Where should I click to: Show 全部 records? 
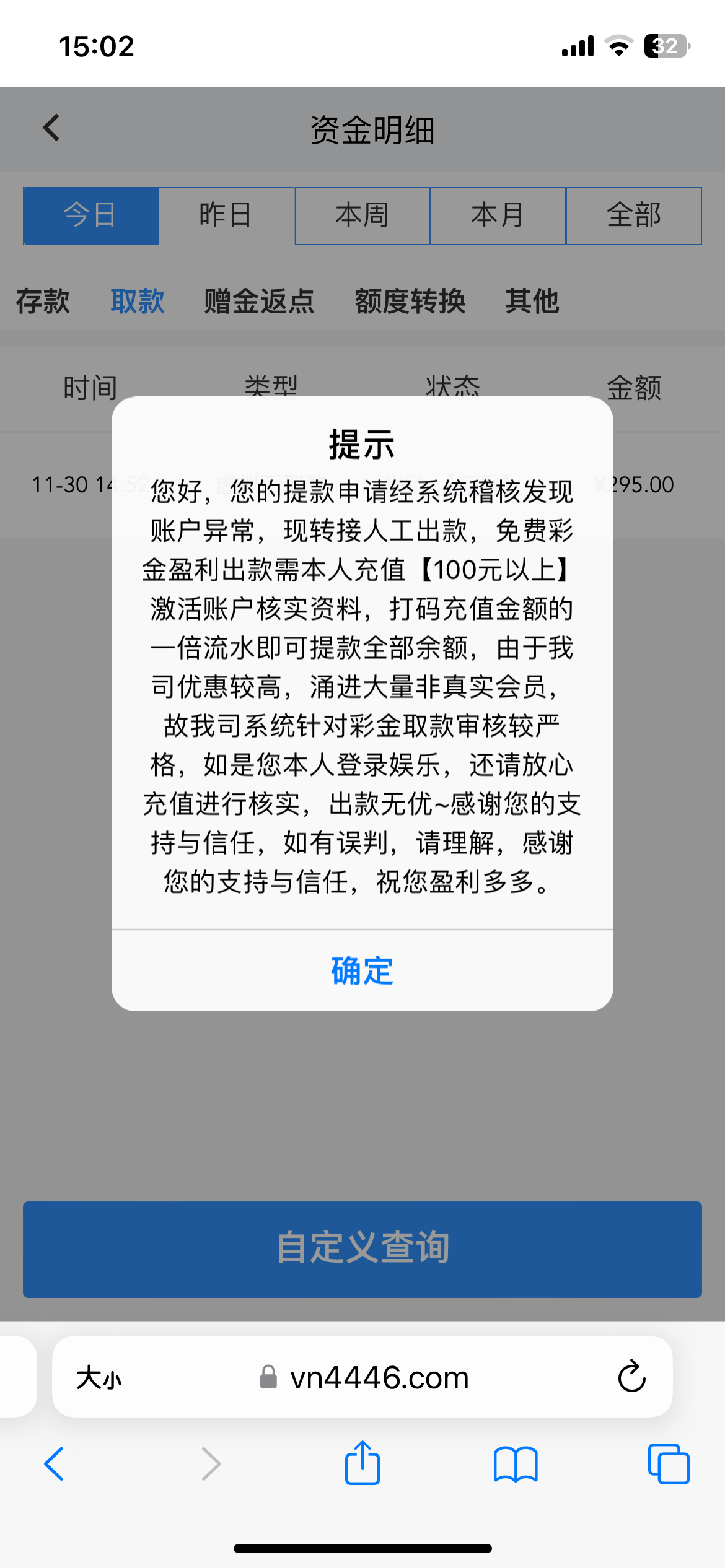coord(633,216)
